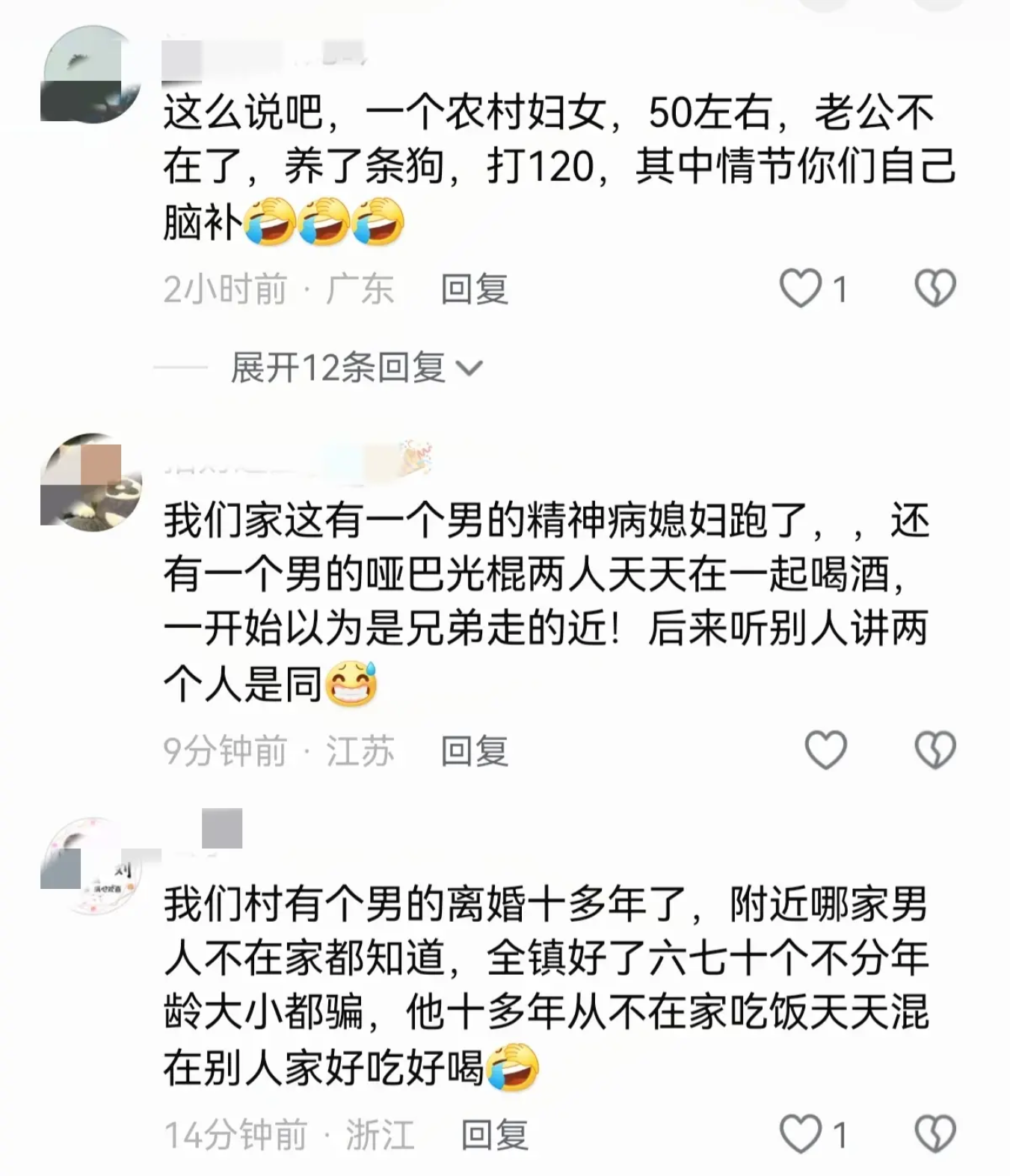Expand the 12 replies
The image size is (1010, 1176).
pyautogui.click(x=356, y=368)
